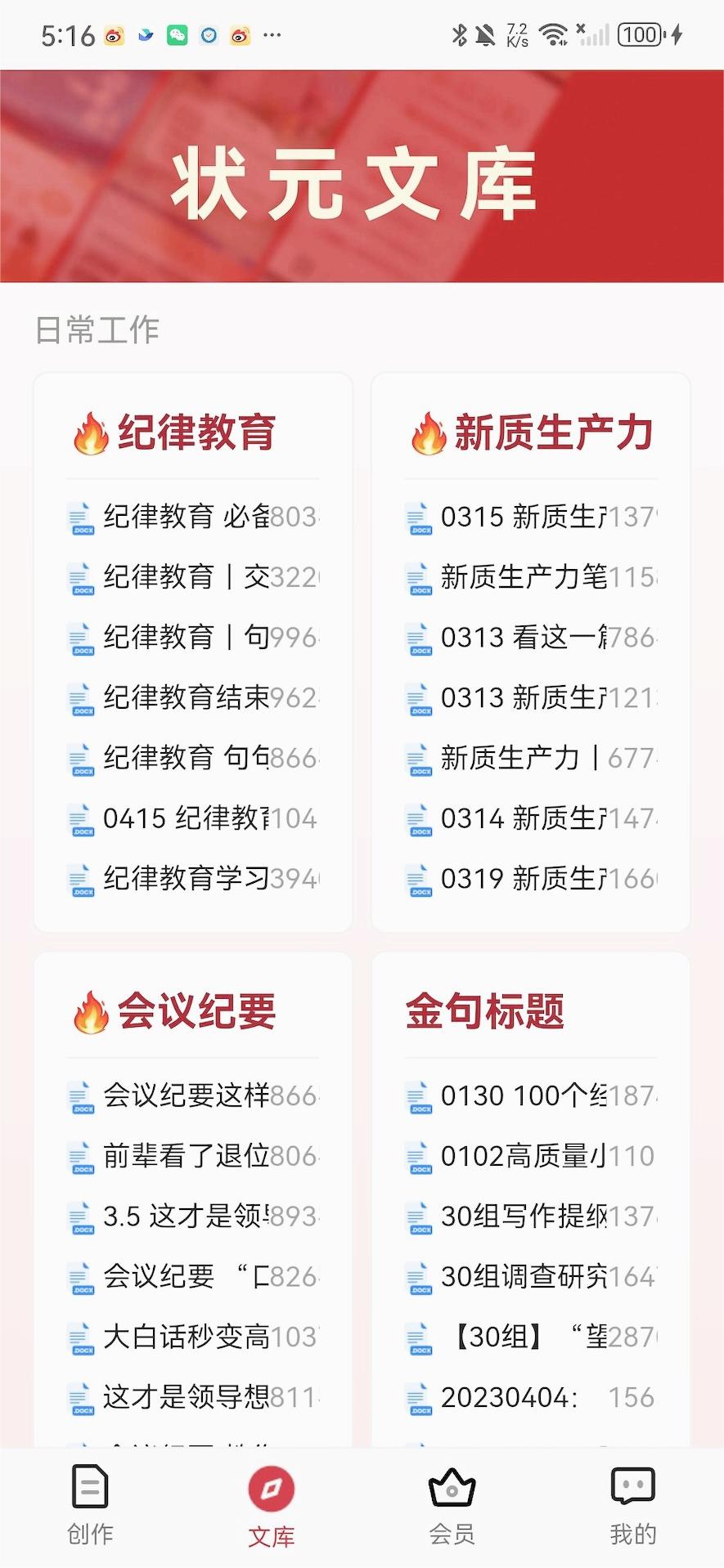Open the 0313 看这一篇 document
The height and width of the screenshot is (1568, 724).
pos(531,637)
